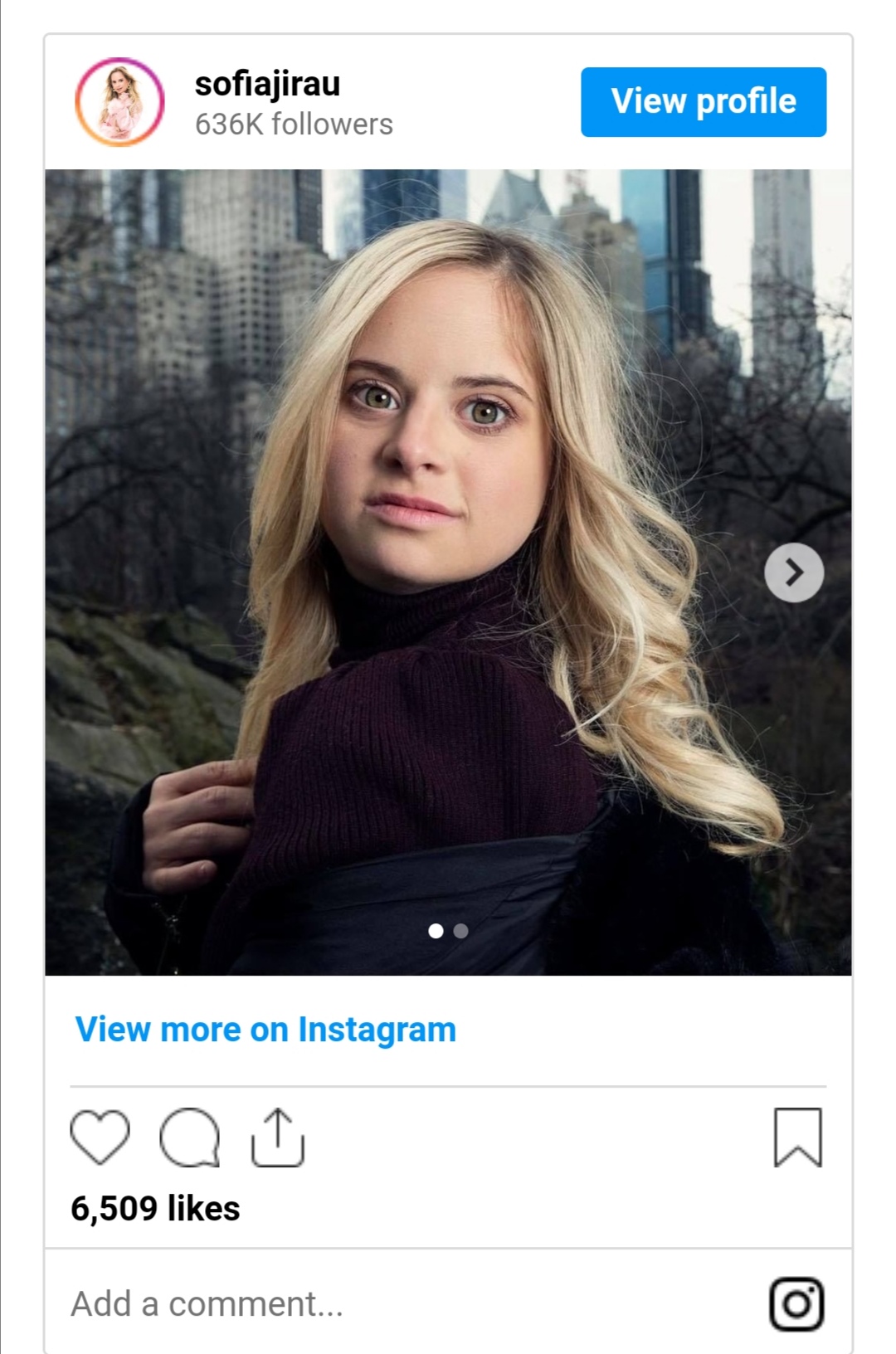896x1354 pixels.
Task: Open the sofiajirau username link
Action: coord(267,84)
